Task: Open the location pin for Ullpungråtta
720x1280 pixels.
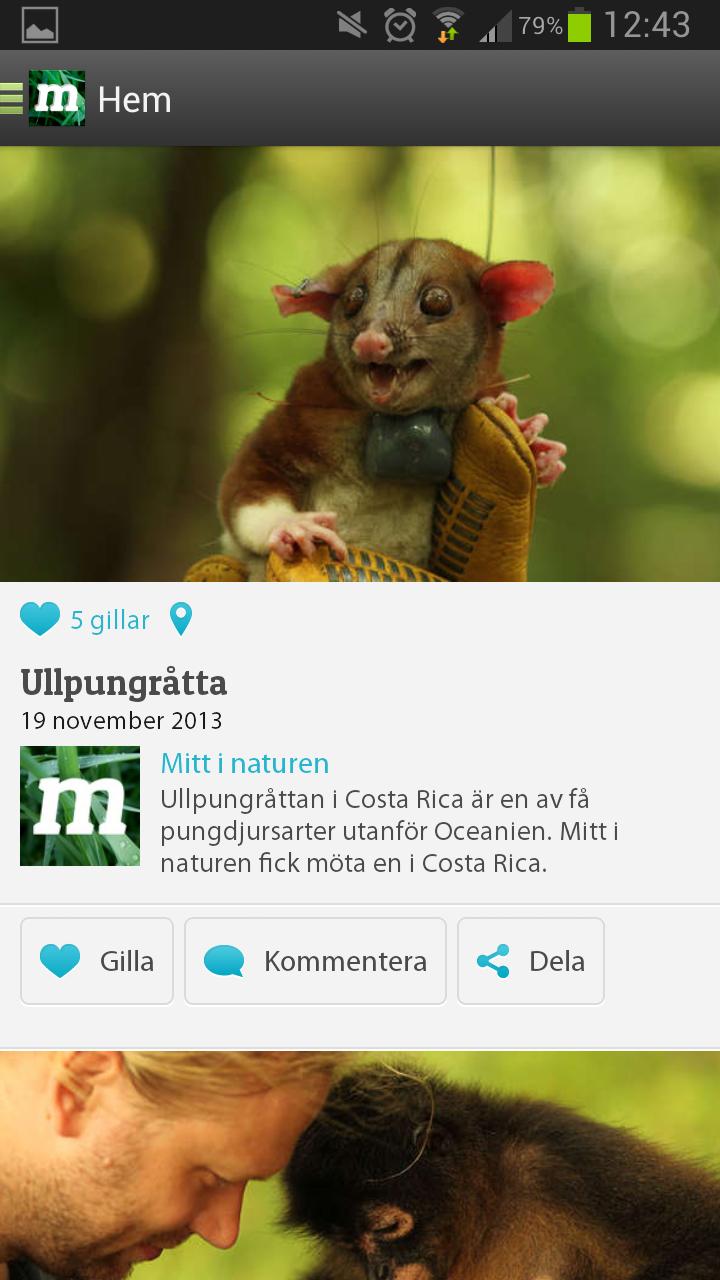Action: [181, 619]
